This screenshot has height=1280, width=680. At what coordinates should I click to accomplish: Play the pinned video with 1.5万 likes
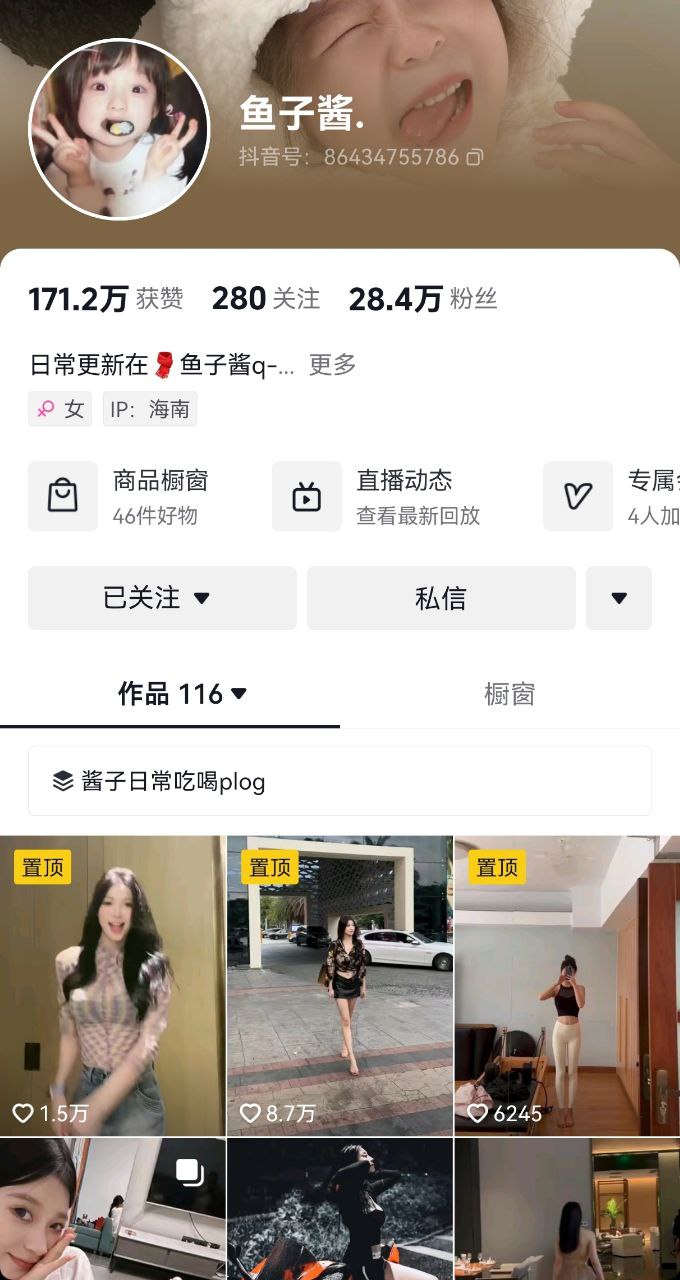coord(112,985)
